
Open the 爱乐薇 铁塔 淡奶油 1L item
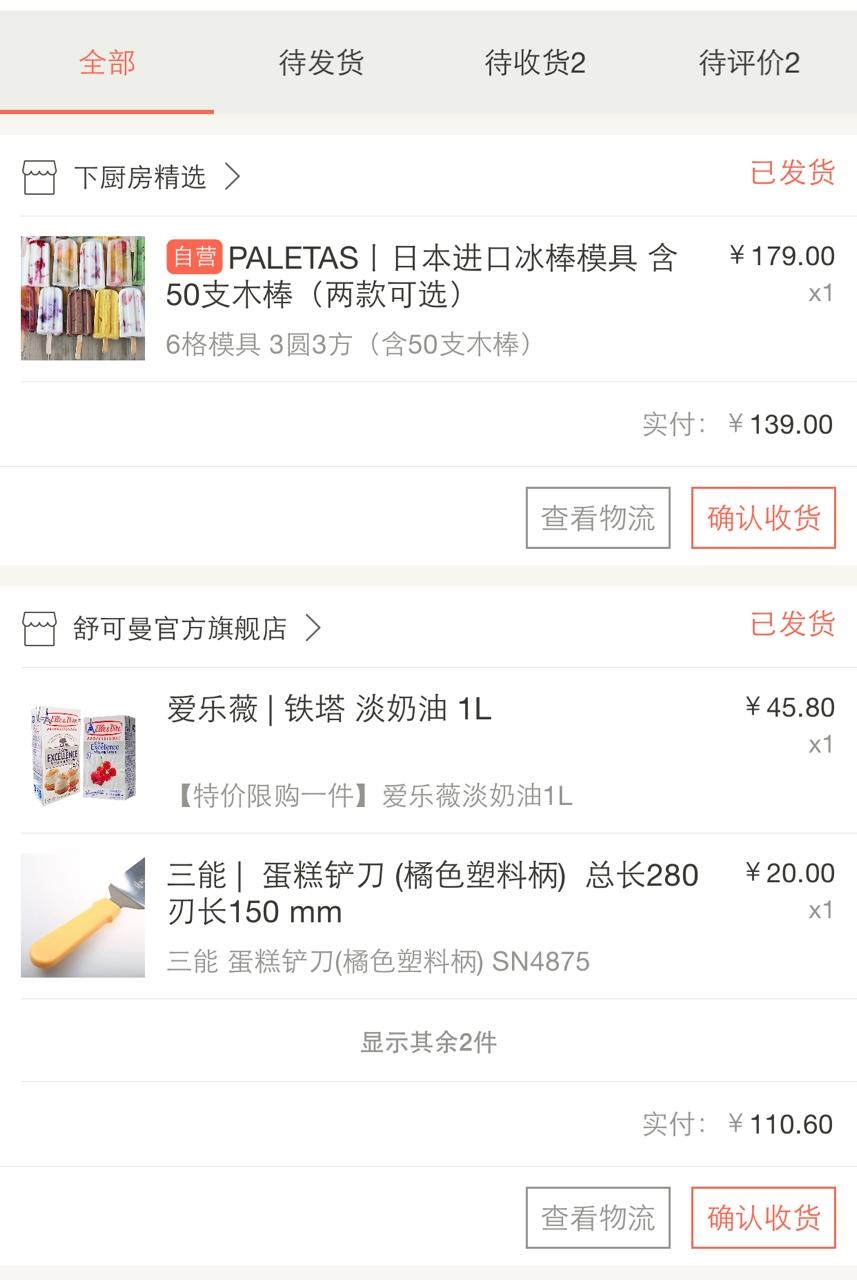coord(428,751)
